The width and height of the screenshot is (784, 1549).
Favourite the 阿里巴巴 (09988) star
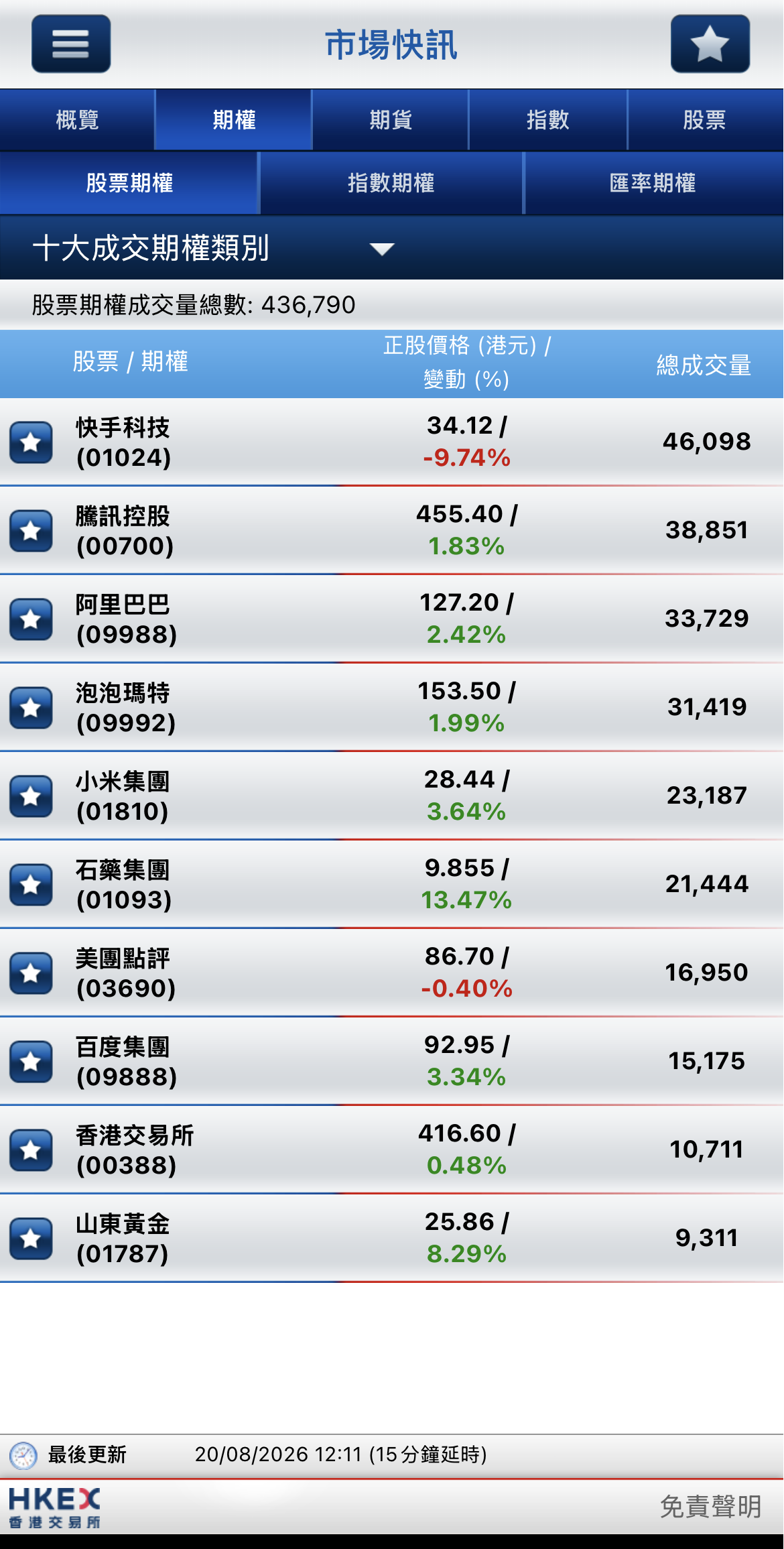click(x=31, y=619)
